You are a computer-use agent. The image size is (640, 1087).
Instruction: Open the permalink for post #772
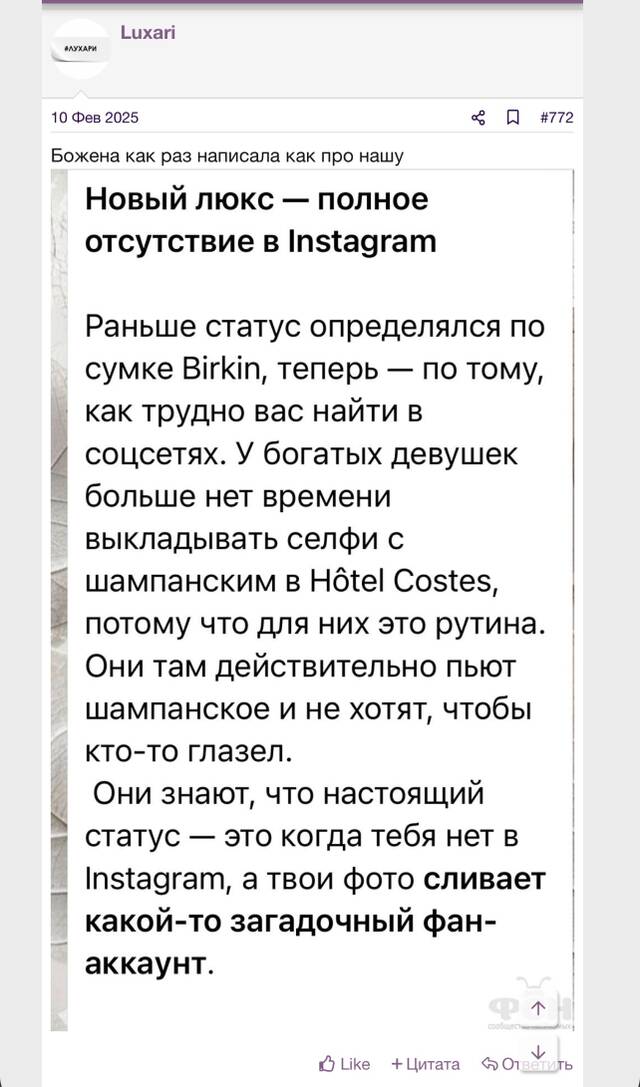click(557, 118)
